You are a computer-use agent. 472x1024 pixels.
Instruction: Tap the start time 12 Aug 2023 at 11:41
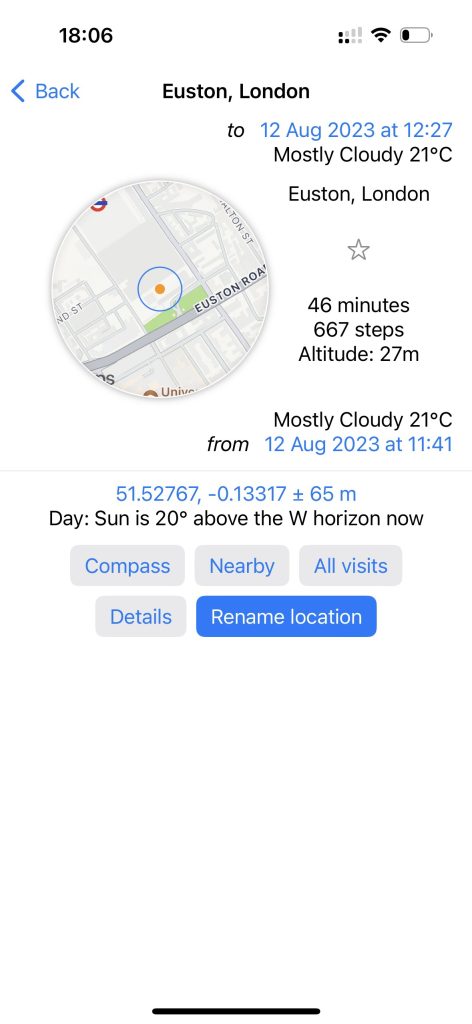tap(358, 444)
